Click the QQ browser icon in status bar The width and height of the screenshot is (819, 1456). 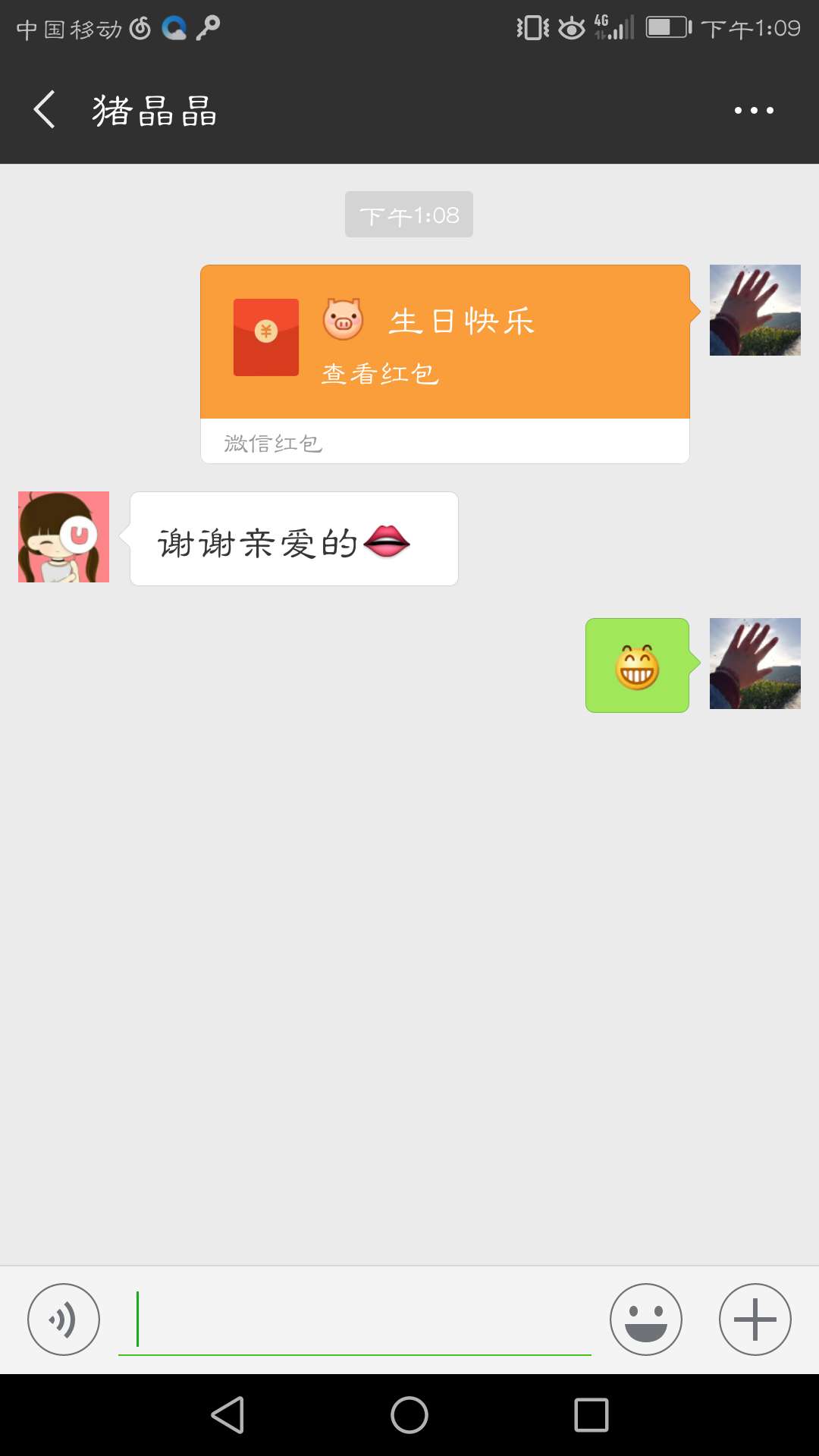tap(174, 27)
